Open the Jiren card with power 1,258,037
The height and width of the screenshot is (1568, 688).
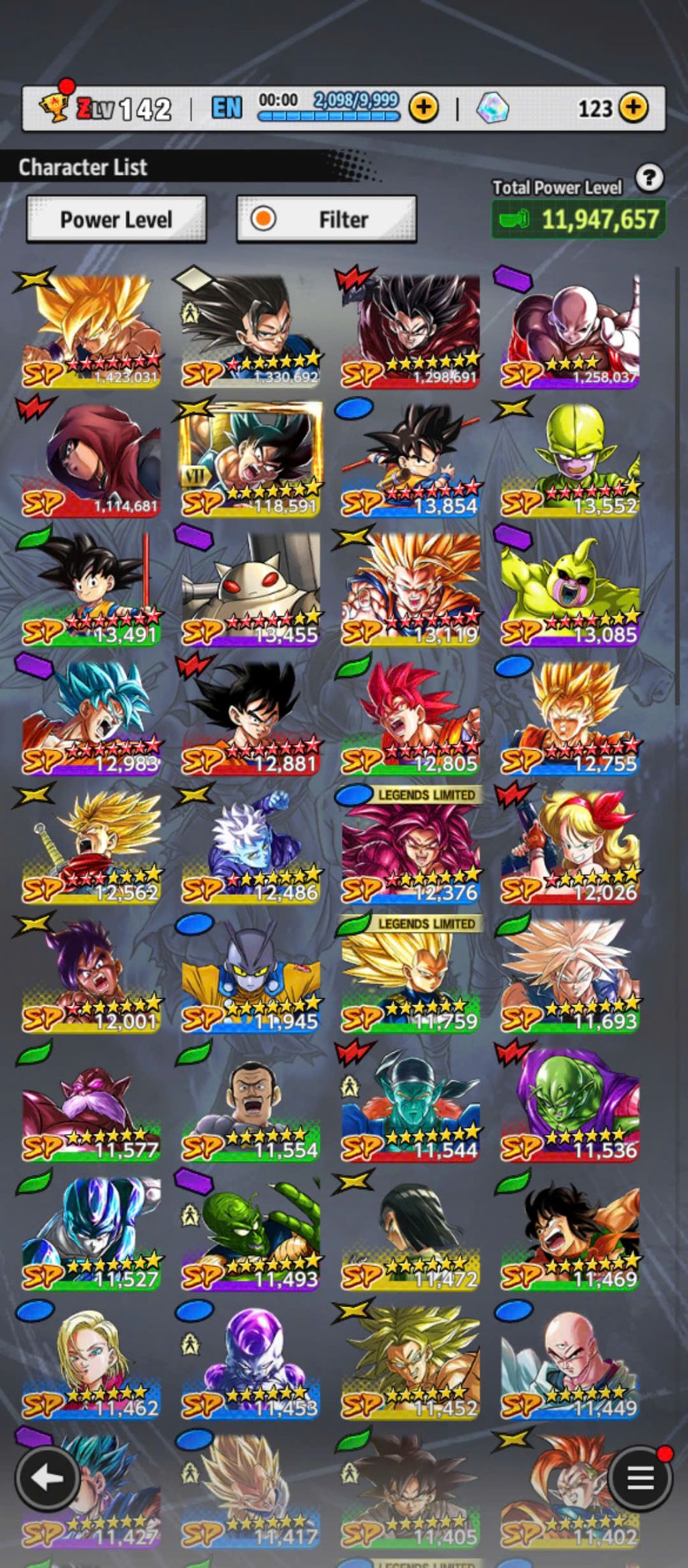point(571,331)
